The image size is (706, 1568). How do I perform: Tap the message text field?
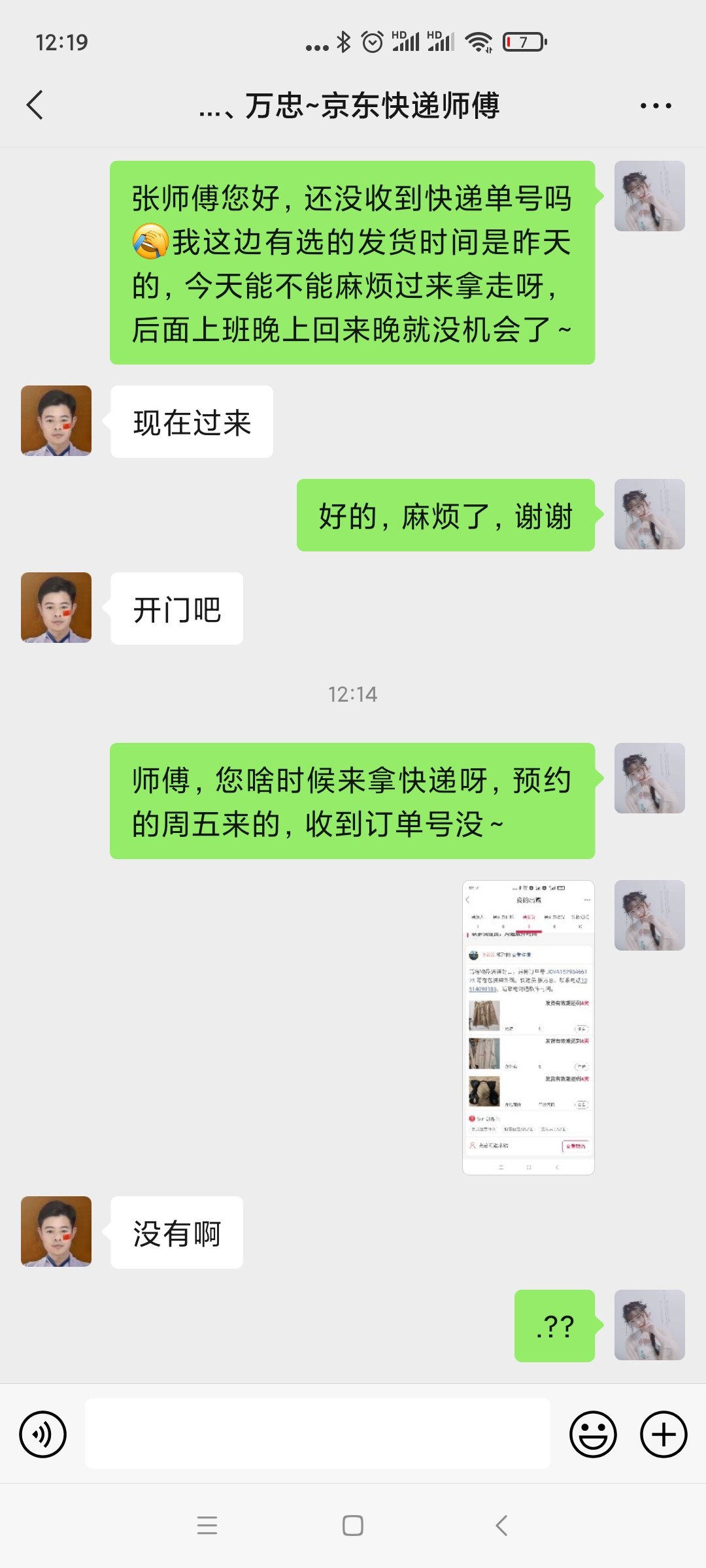[x=318, y=1434]
